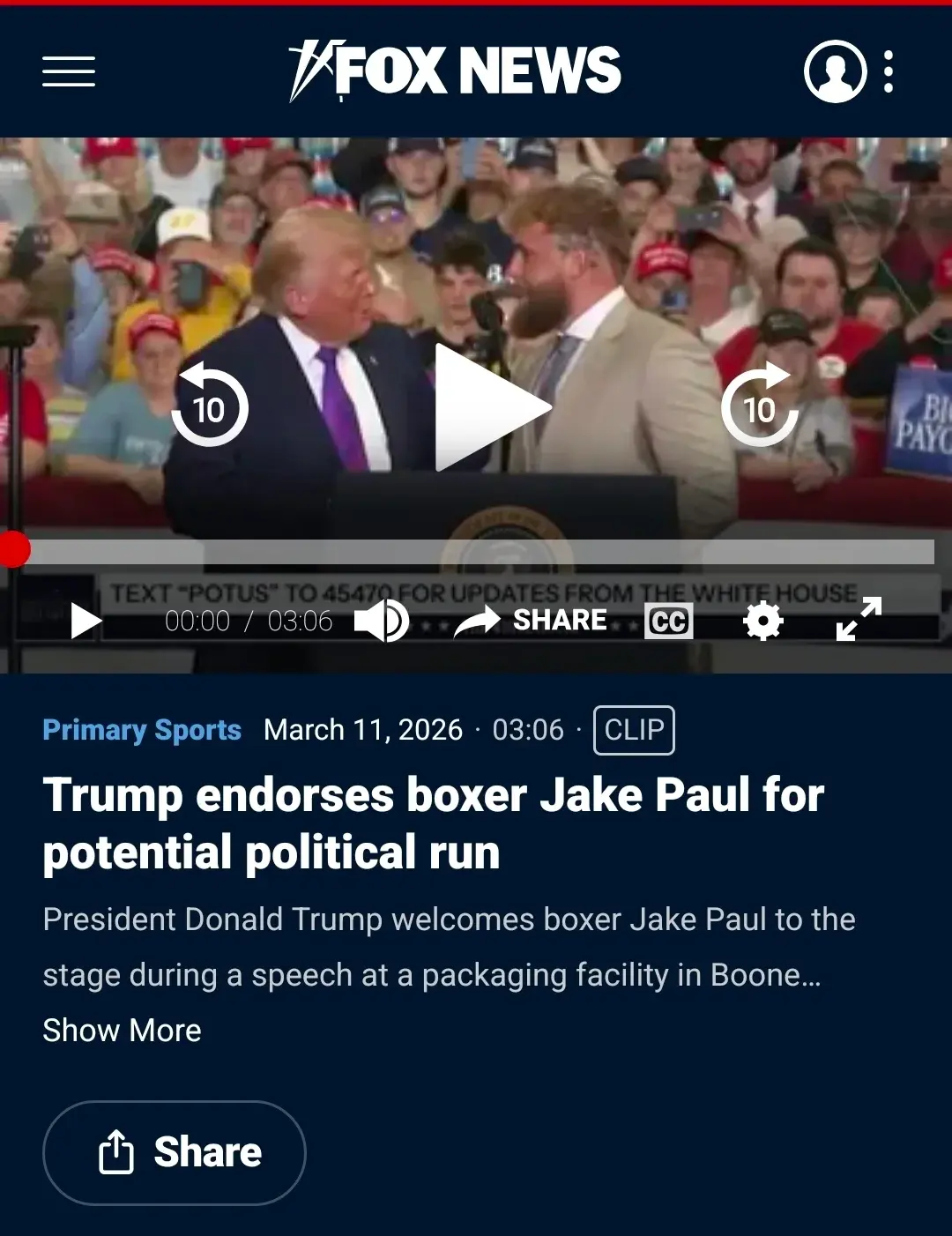The height and width of the screenshot is (1236, 952).
Task: Tap the small play button in control bar
Action: coord(86,621)
